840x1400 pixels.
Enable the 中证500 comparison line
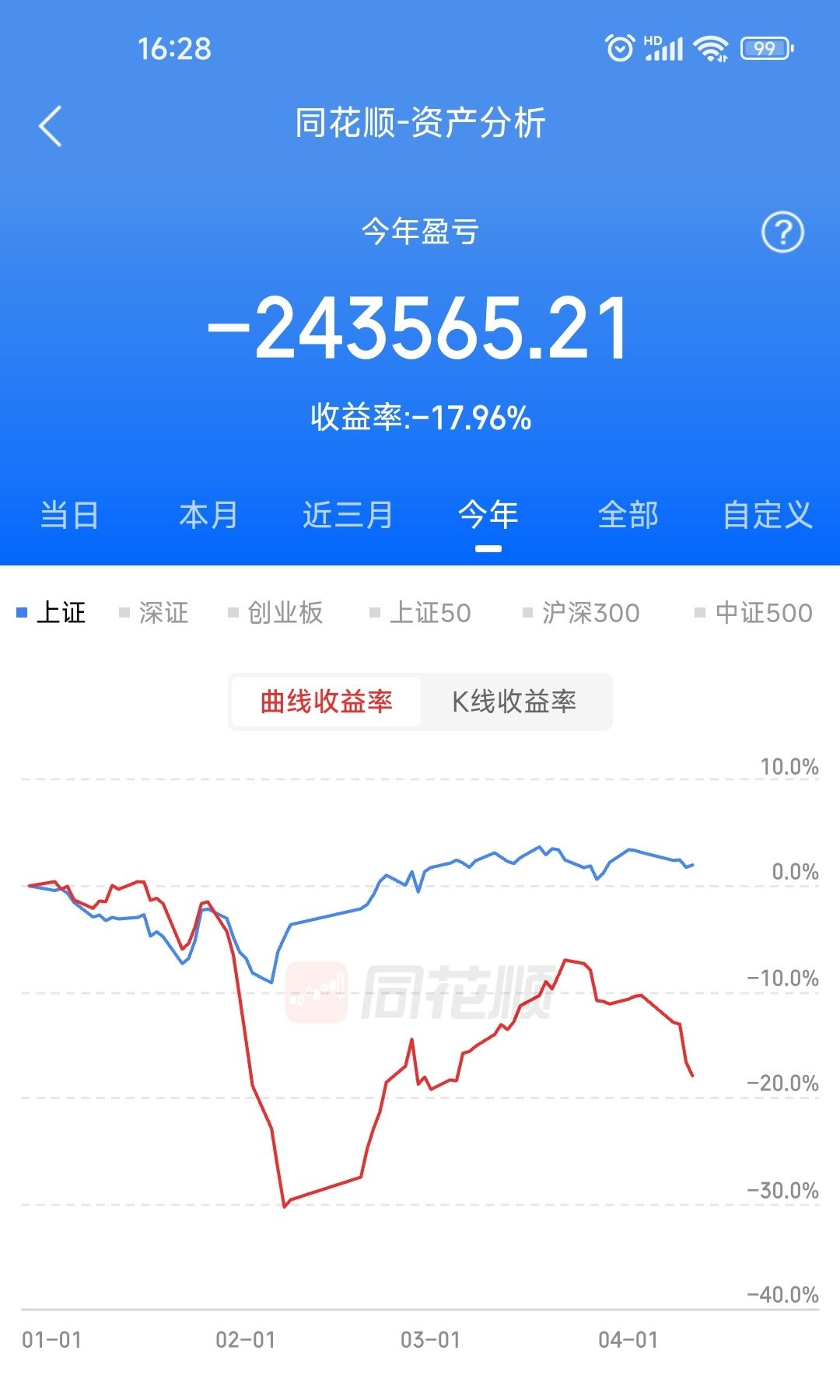coord(754,613)
